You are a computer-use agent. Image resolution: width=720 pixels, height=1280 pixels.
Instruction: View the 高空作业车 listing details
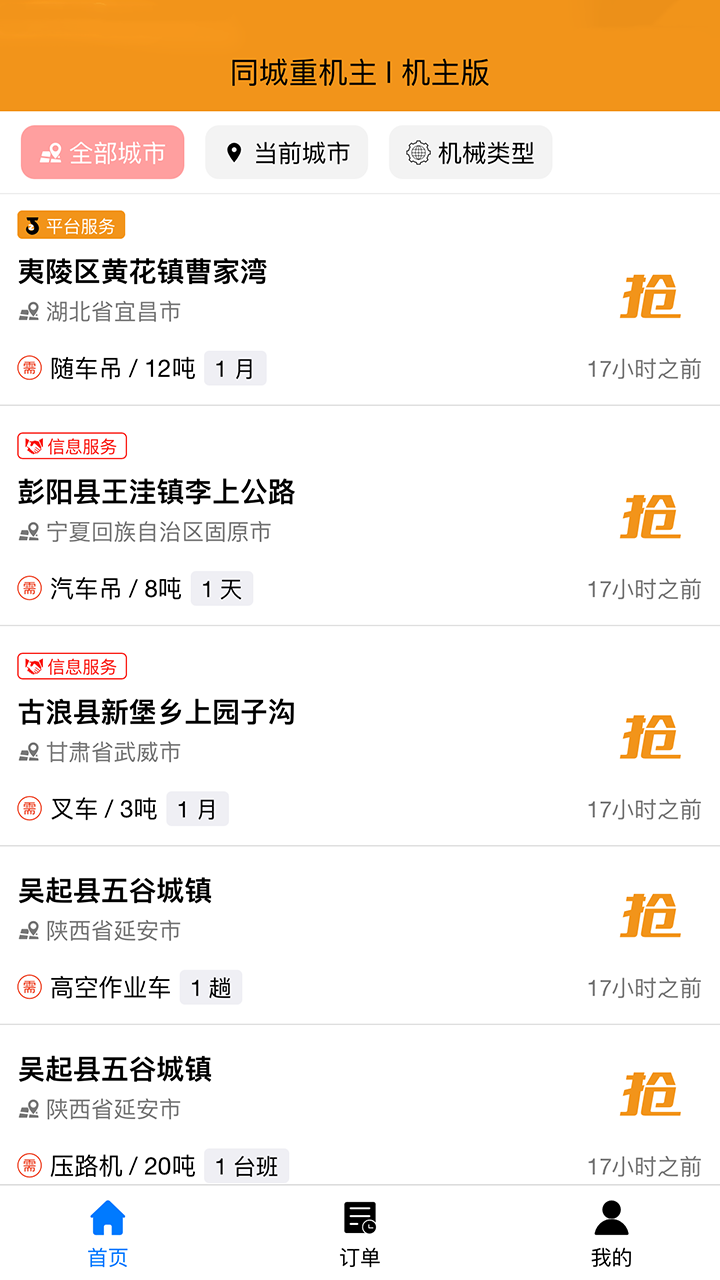(115, 891)
